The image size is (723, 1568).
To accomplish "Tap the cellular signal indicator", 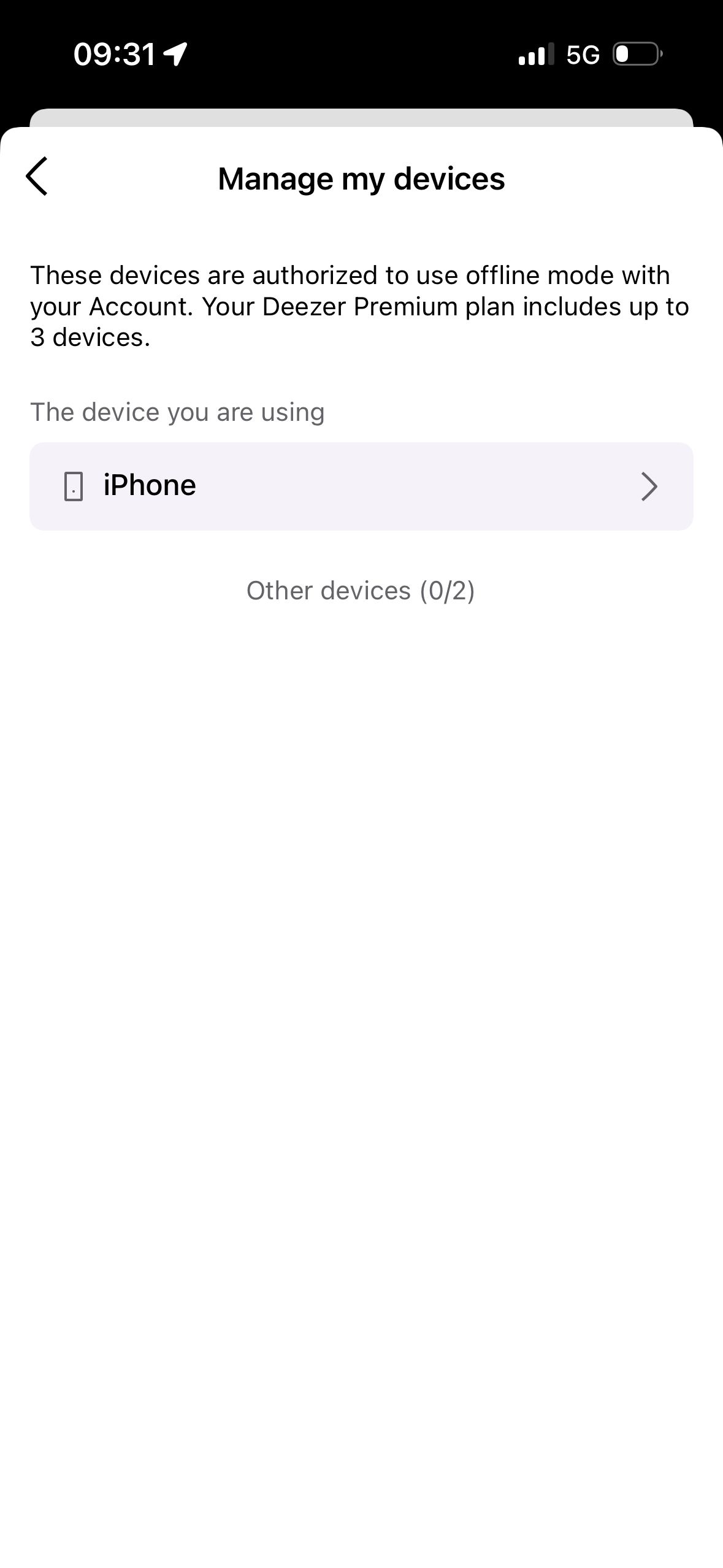I will [x=535, y=55].
